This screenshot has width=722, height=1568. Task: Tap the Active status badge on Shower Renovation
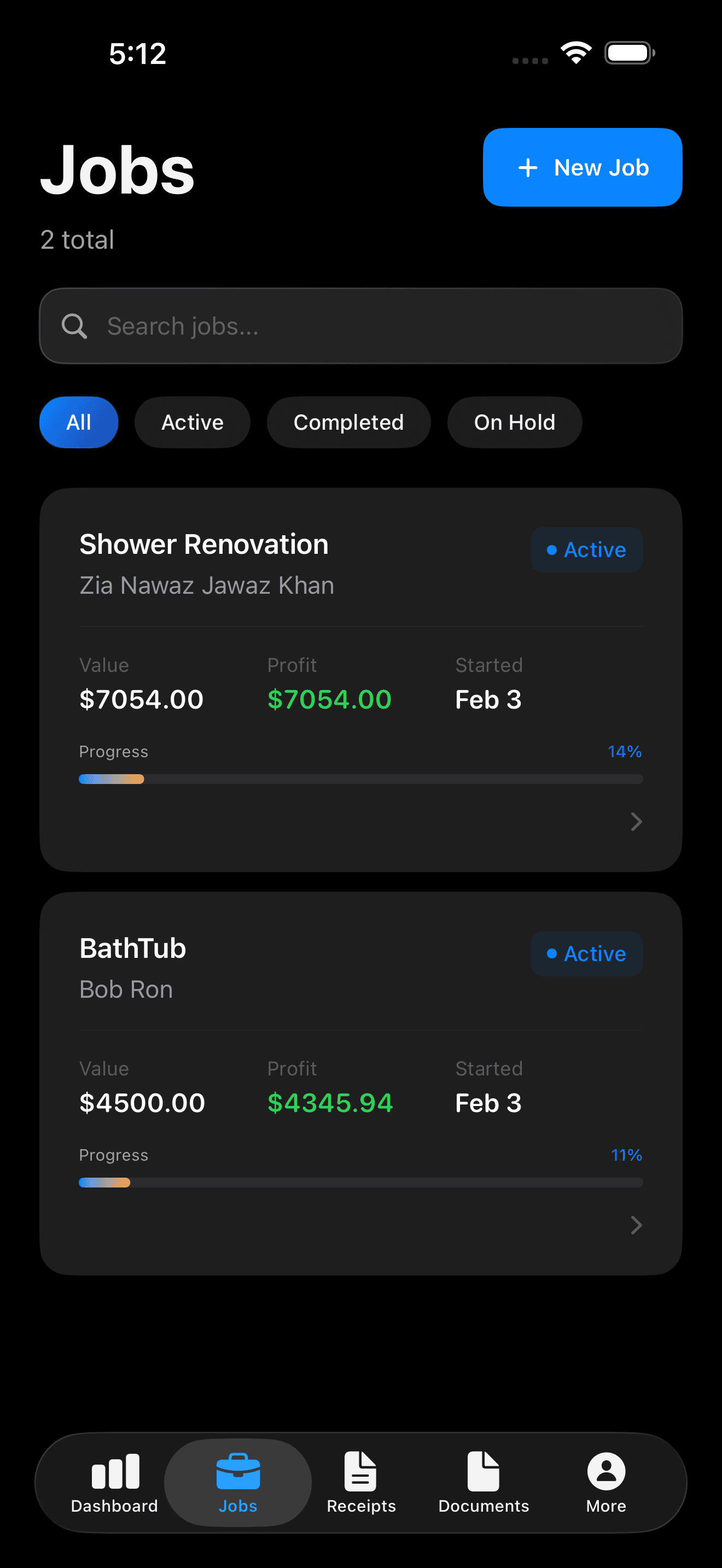586,549
